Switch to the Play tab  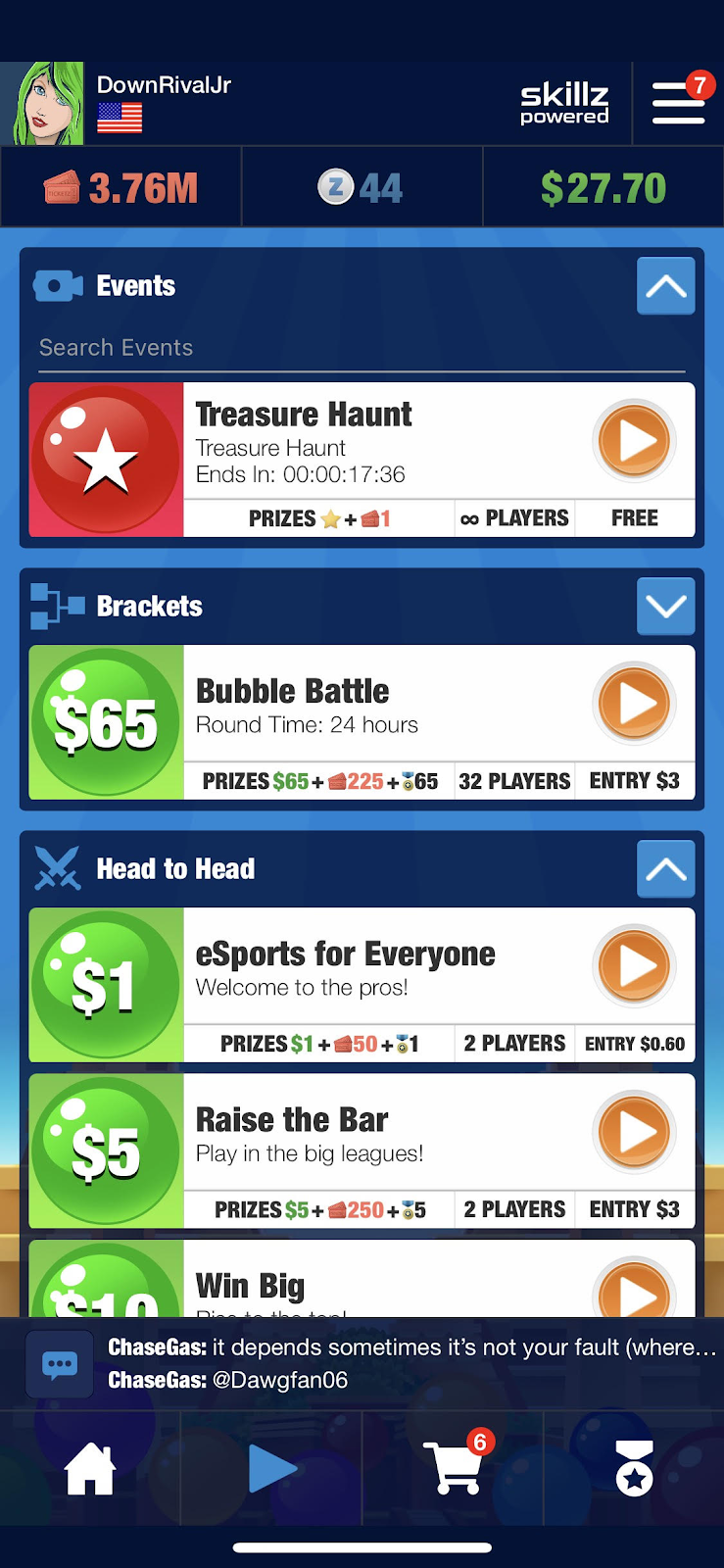point(272,1468)
